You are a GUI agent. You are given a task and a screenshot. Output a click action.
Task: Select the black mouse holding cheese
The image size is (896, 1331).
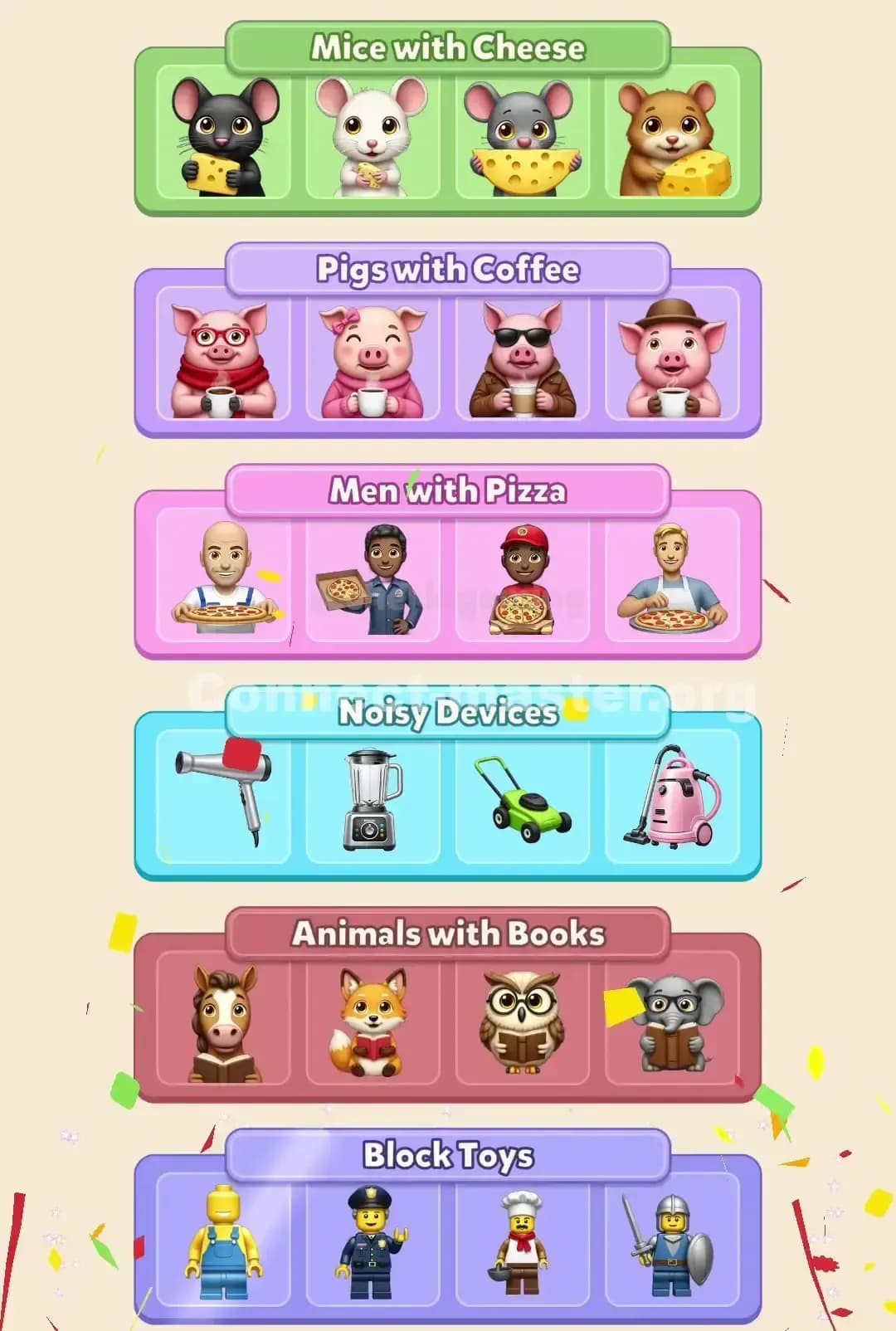(221, 137)
